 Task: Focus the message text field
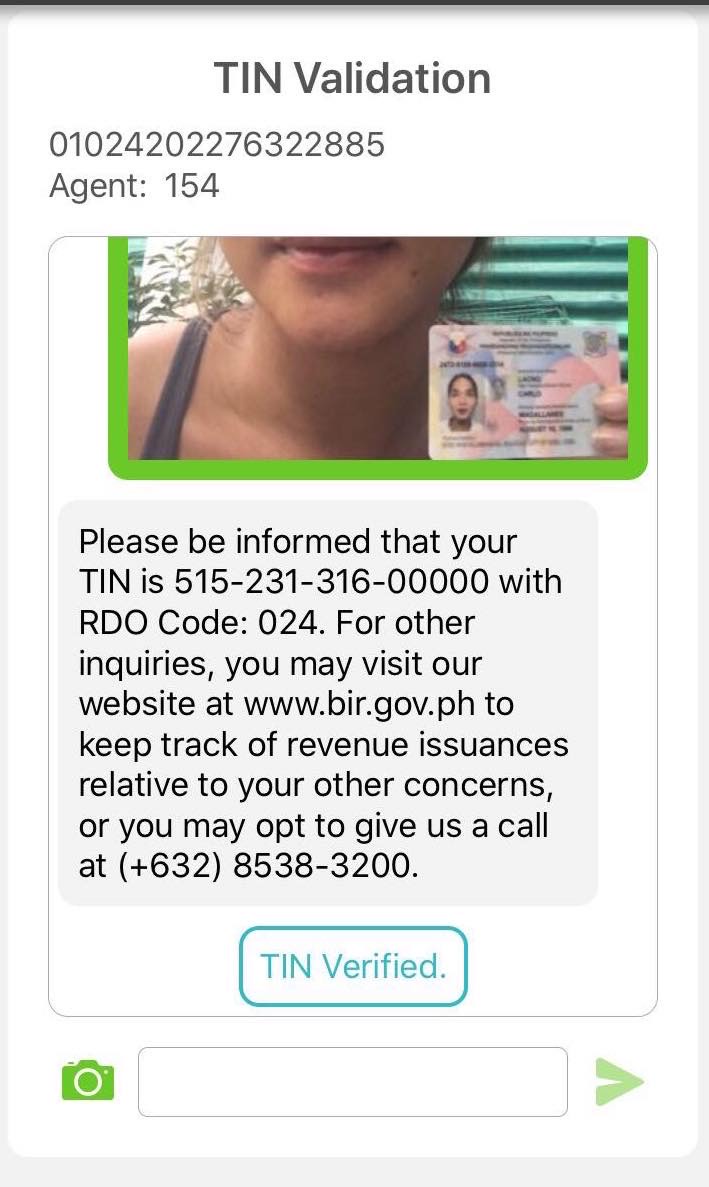click(352, 1081)
